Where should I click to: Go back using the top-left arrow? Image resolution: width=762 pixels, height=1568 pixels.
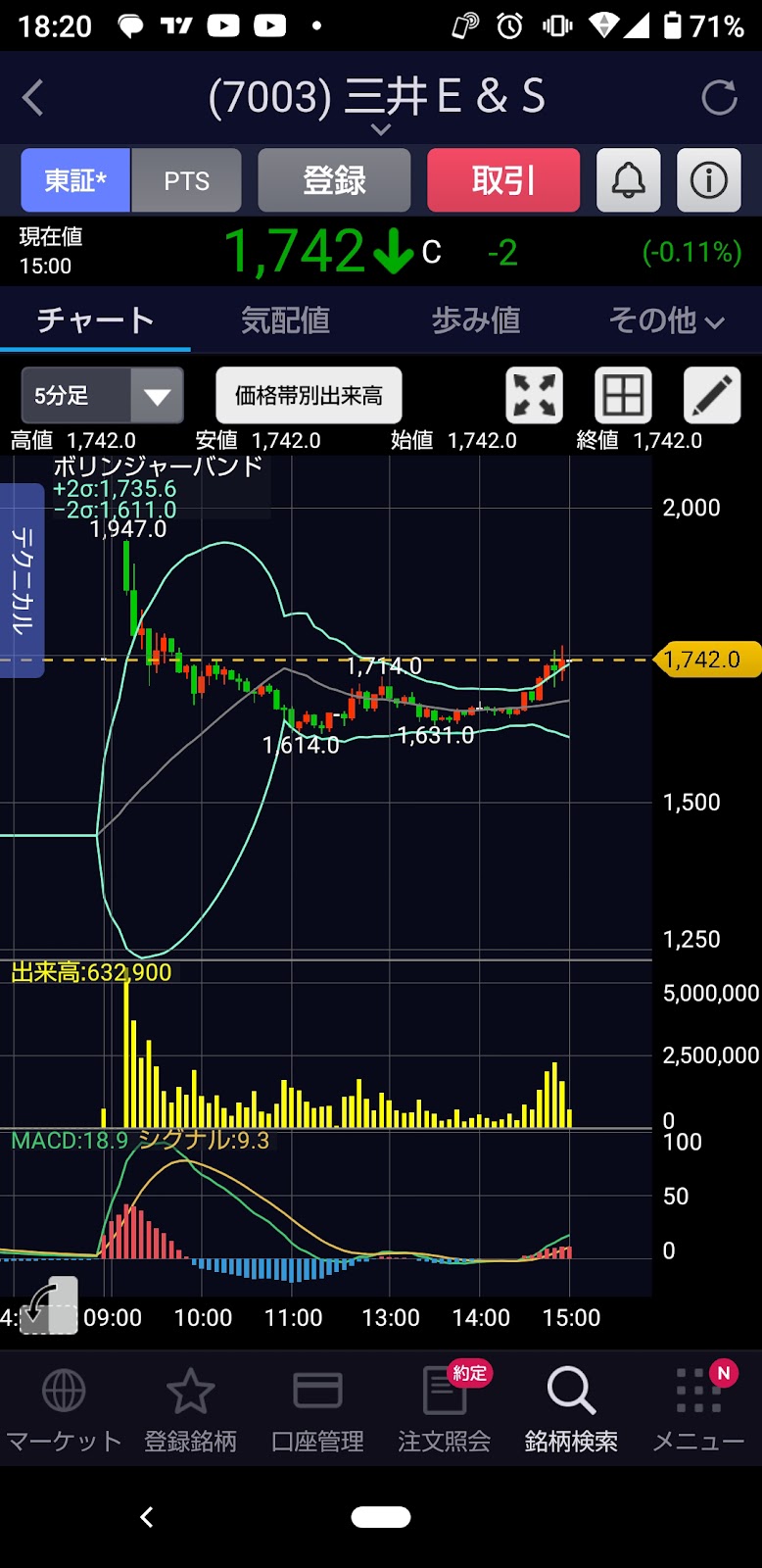(x=33, y=97)
